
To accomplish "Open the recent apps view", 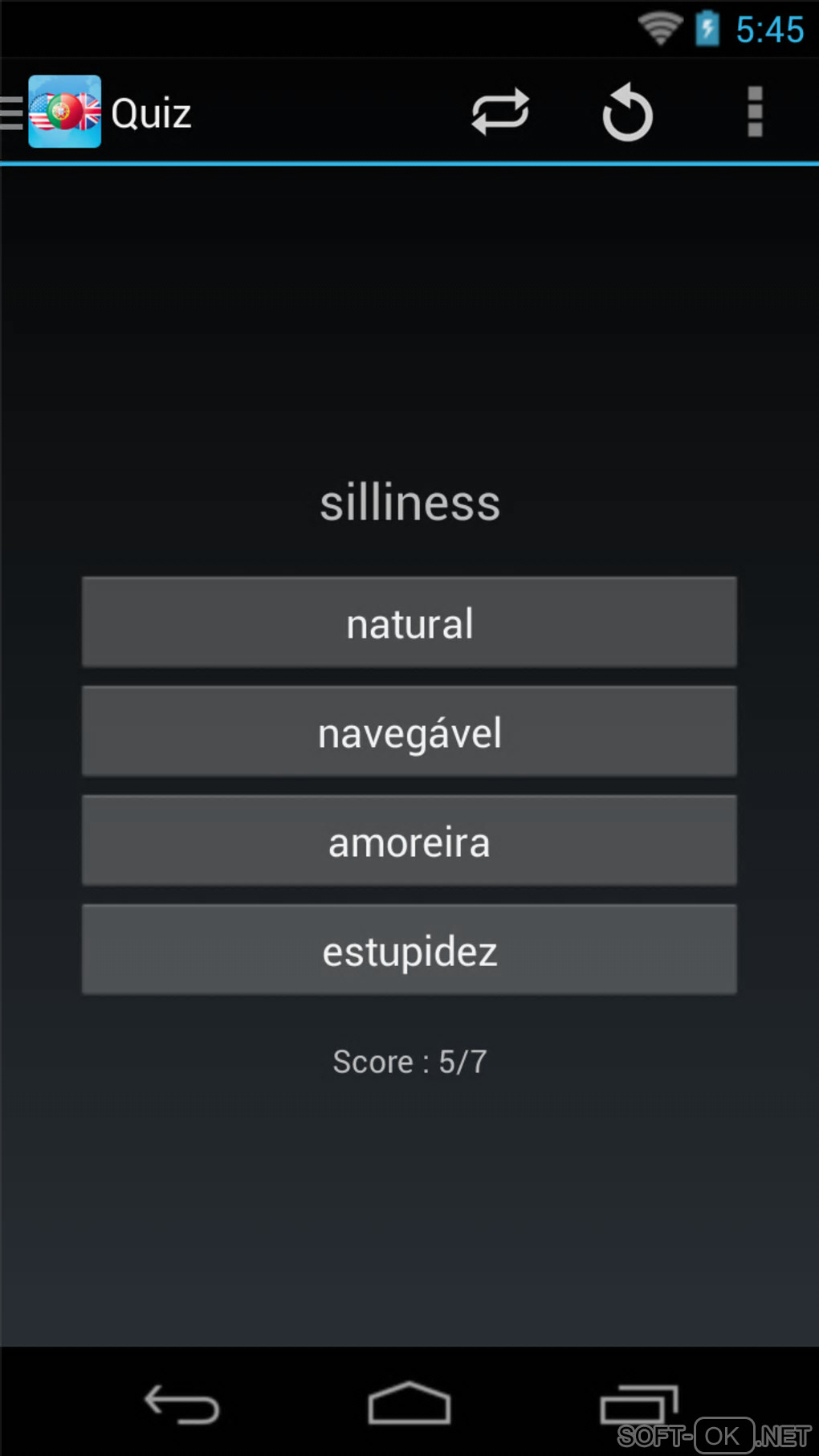I will (639, 1405).
